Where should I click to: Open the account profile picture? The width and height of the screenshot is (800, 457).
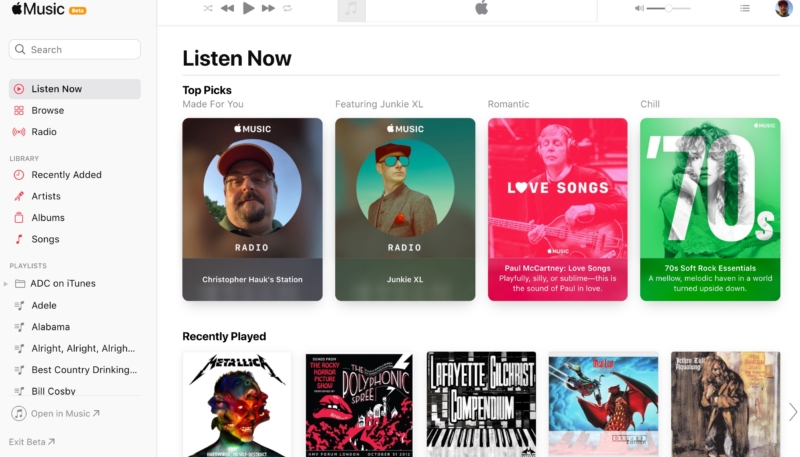point(783,8)
